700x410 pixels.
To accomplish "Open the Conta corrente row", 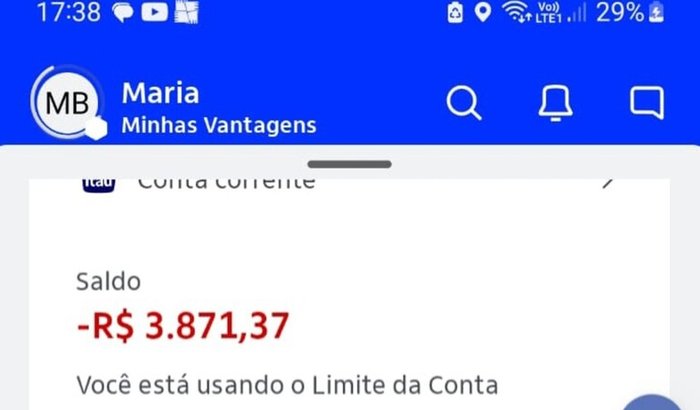I will [350, 182].
